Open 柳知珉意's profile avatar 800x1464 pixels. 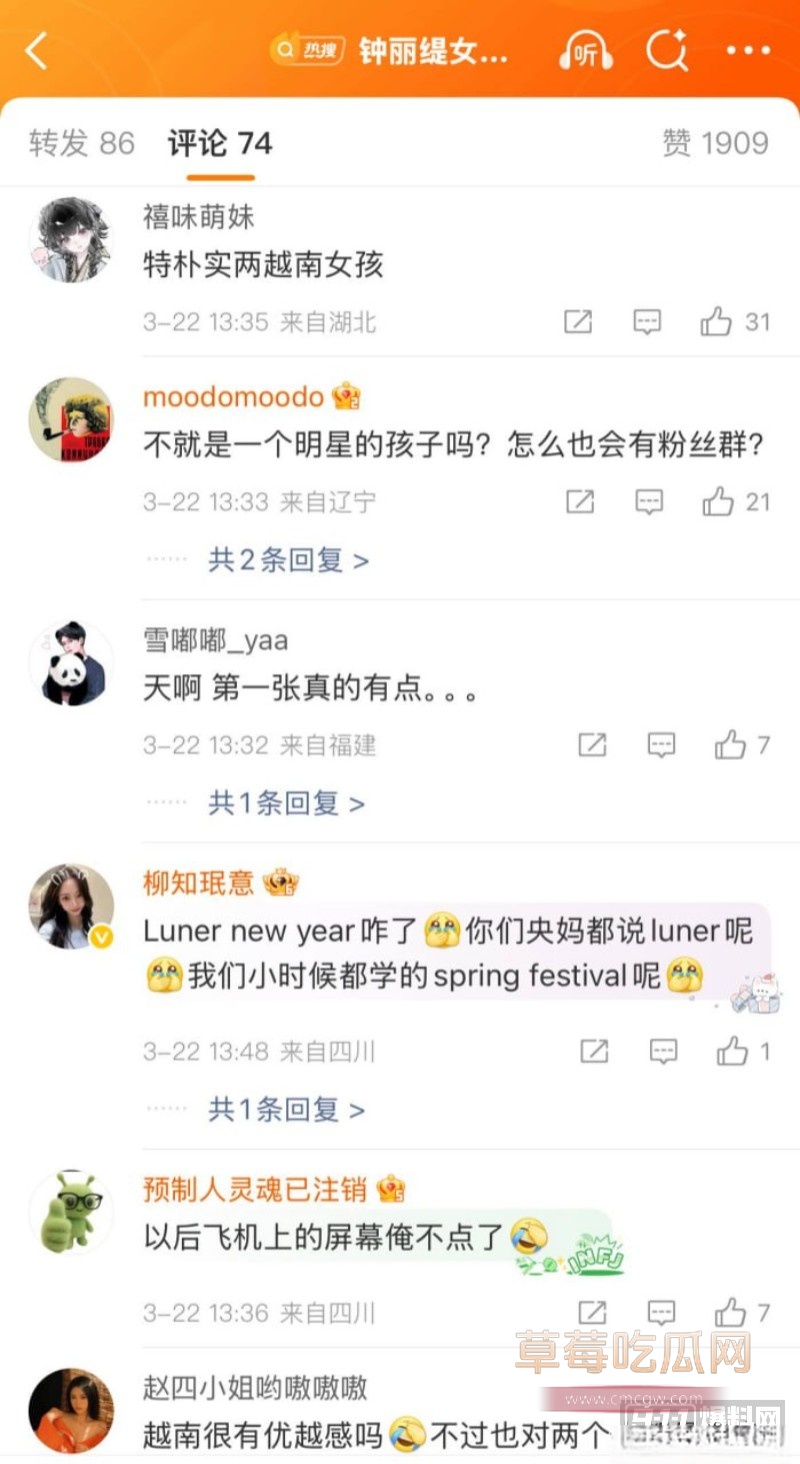pyautogui.click(x=71, y=906)
